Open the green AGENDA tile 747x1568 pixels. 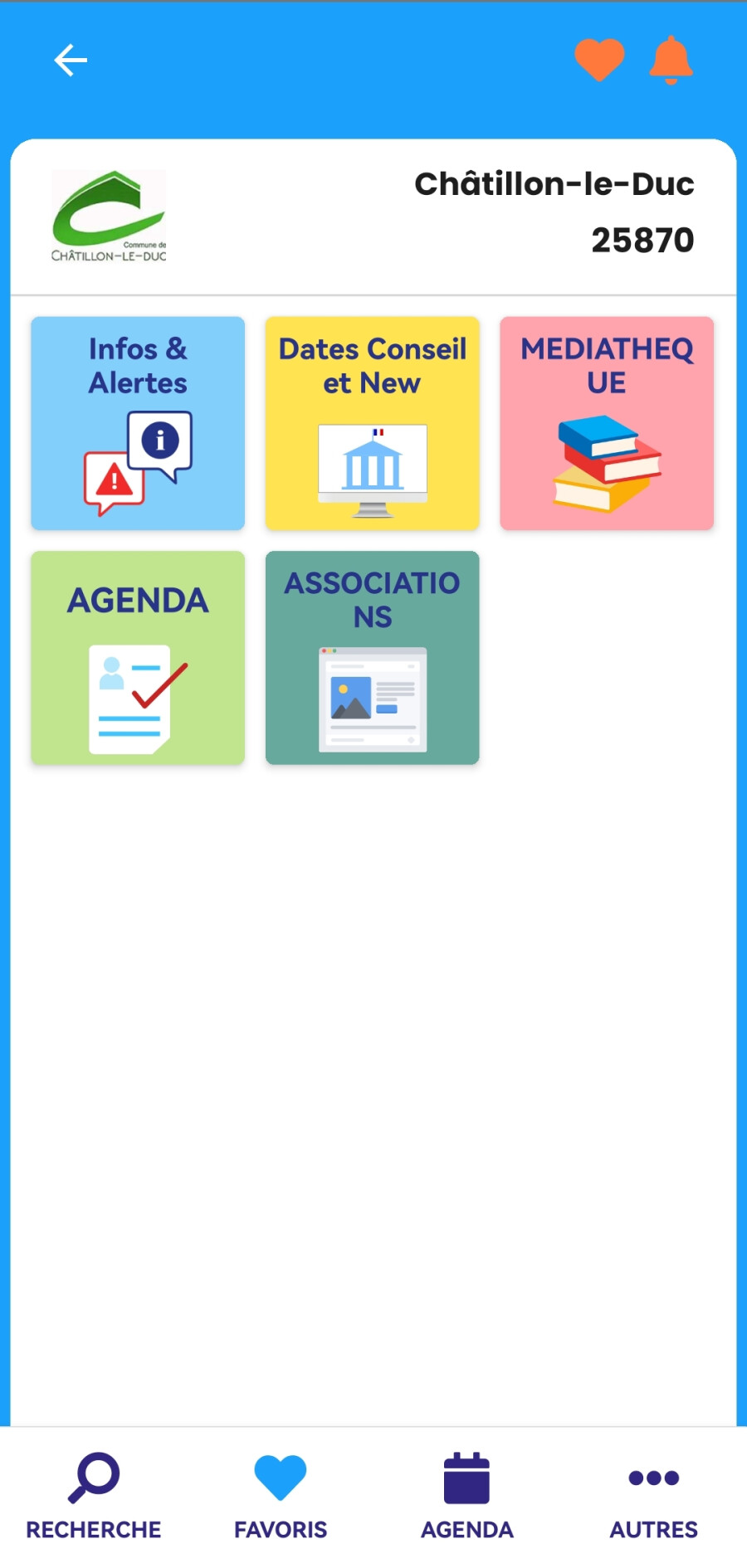138,658
